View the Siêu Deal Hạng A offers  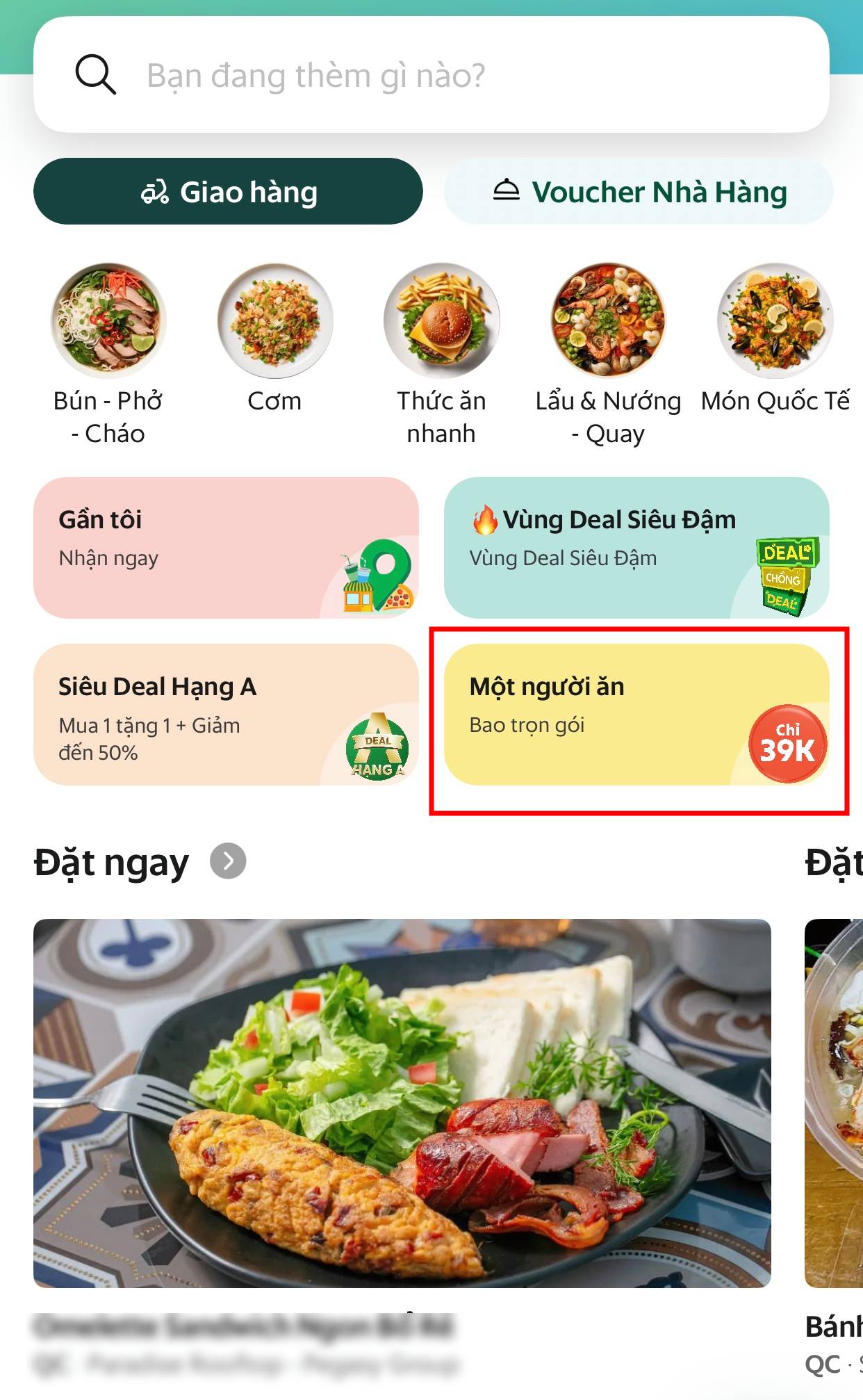click(226, 715)
